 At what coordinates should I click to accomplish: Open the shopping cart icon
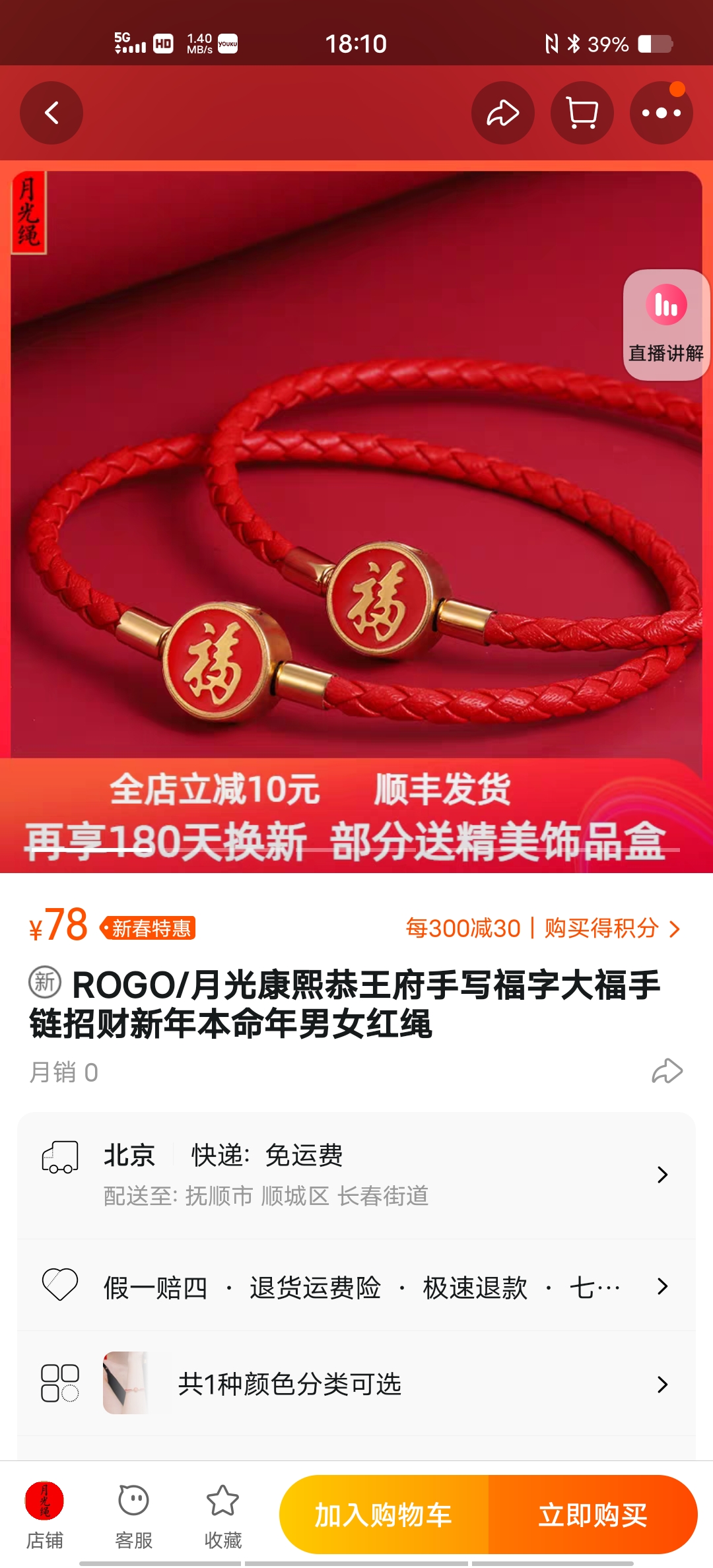pyautogui.click(x=582, y=113)
